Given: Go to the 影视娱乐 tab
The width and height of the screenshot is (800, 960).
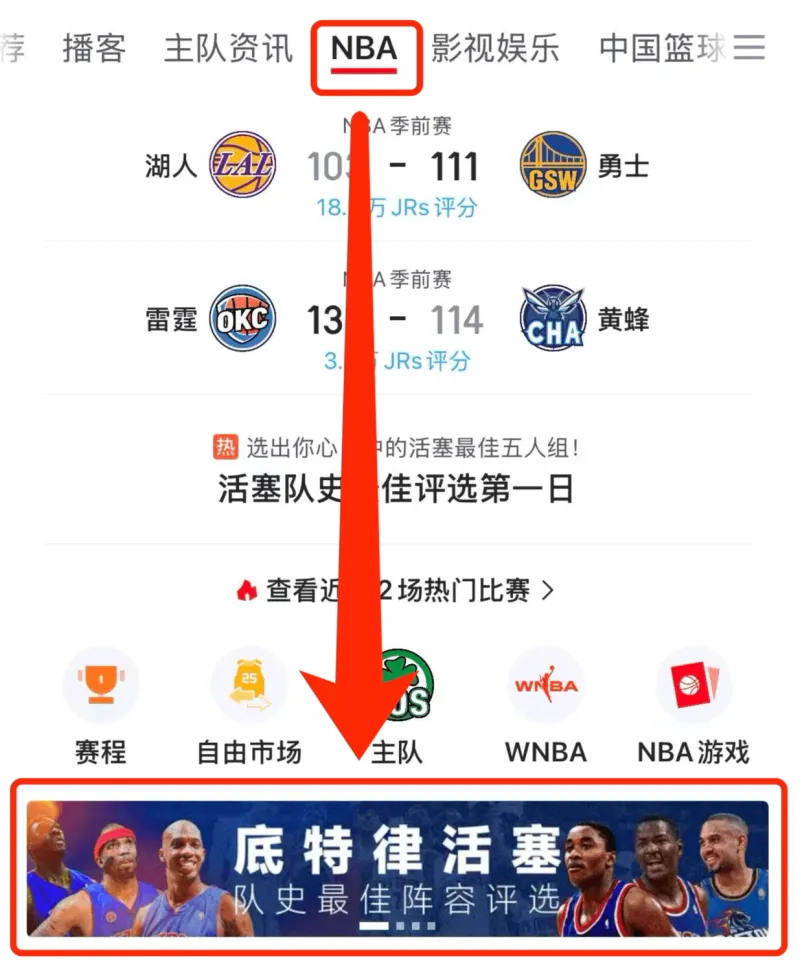Looking at the screenshot, I should (495, 48).
